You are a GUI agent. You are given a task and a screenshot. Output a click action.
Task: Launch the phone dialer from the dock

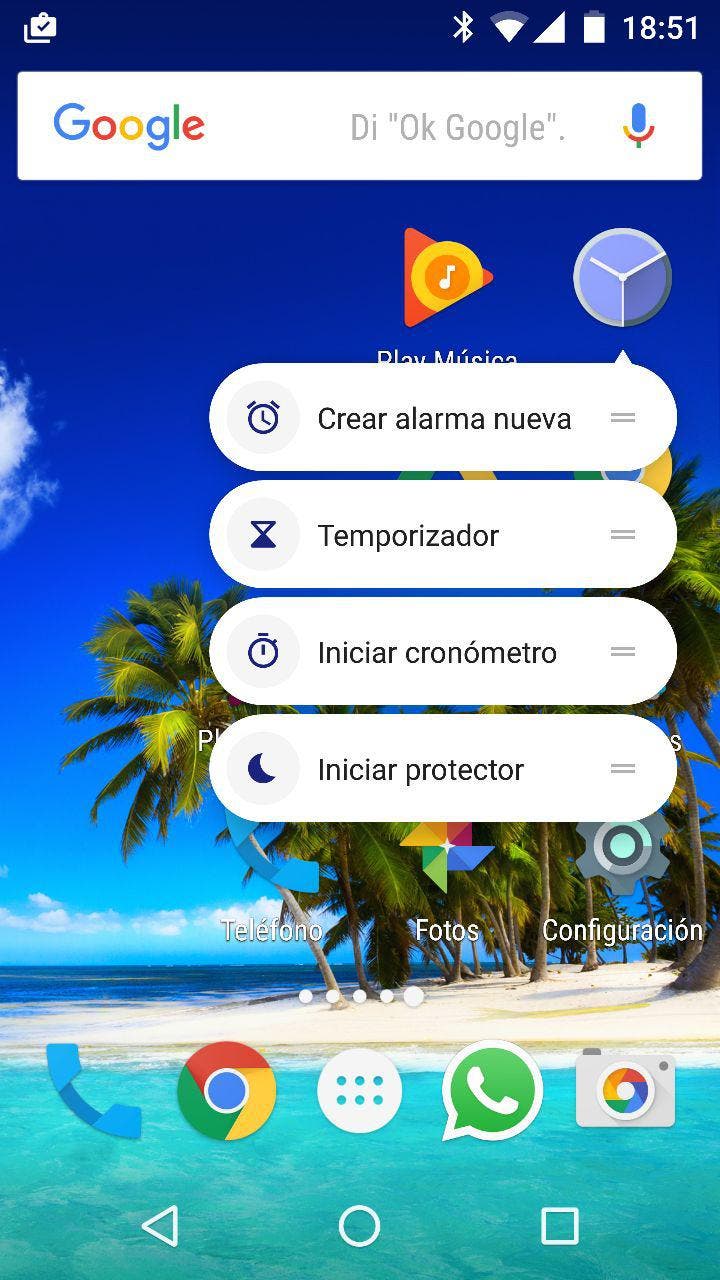93,1092
